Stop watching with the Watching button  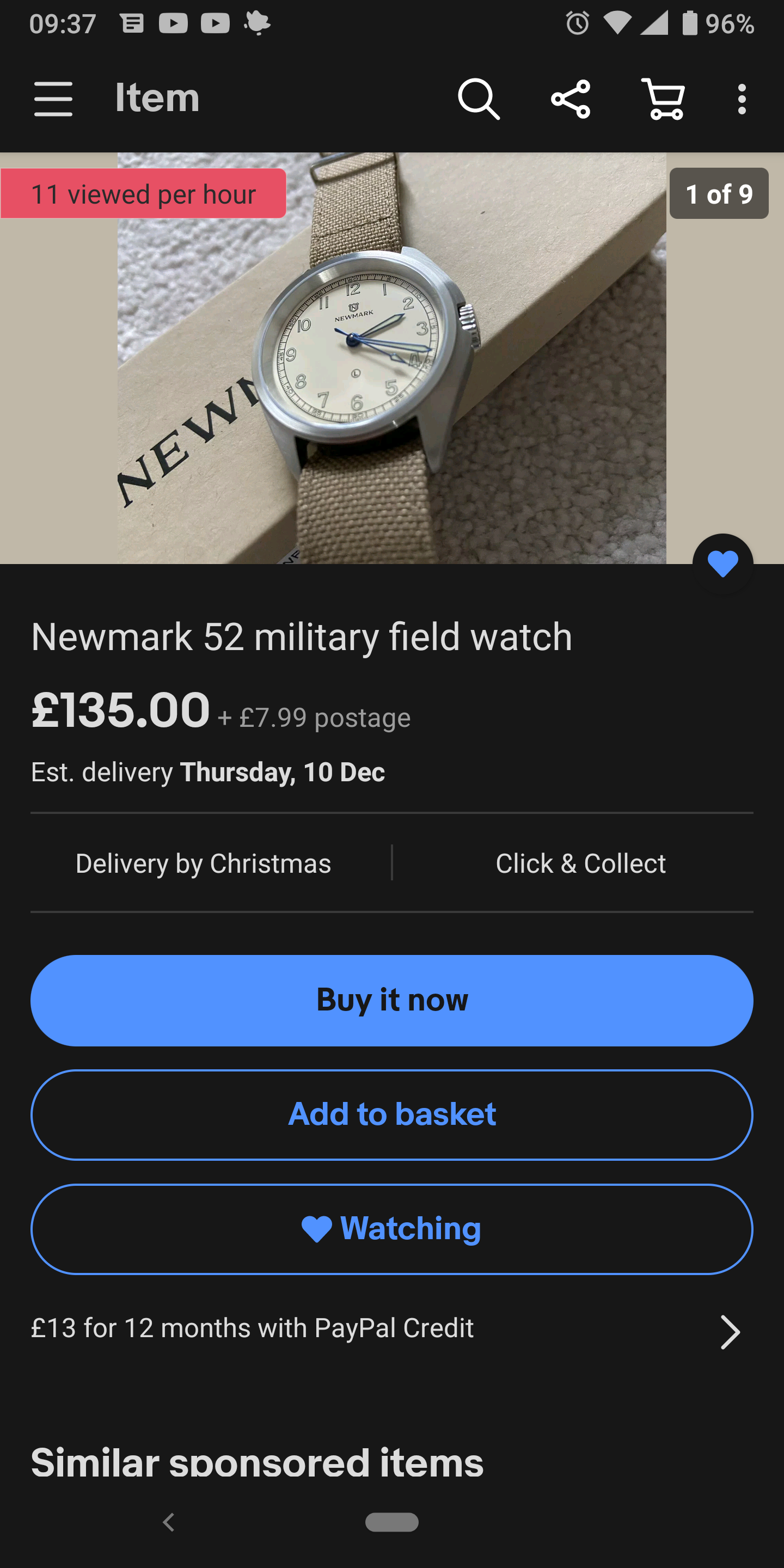[392, 1228]
